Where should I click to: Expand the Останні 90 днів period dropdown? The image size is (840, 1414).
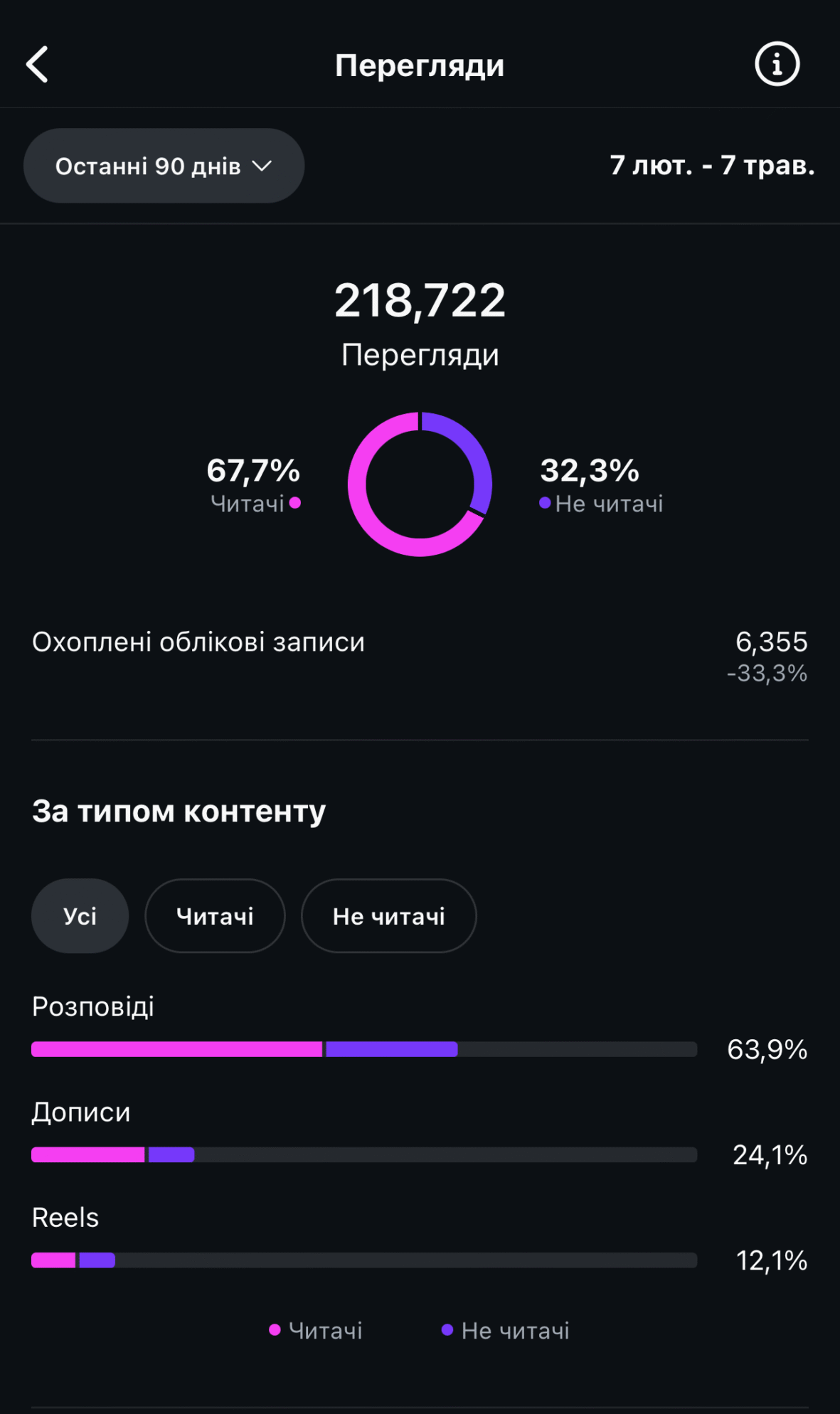coord(164,166)
